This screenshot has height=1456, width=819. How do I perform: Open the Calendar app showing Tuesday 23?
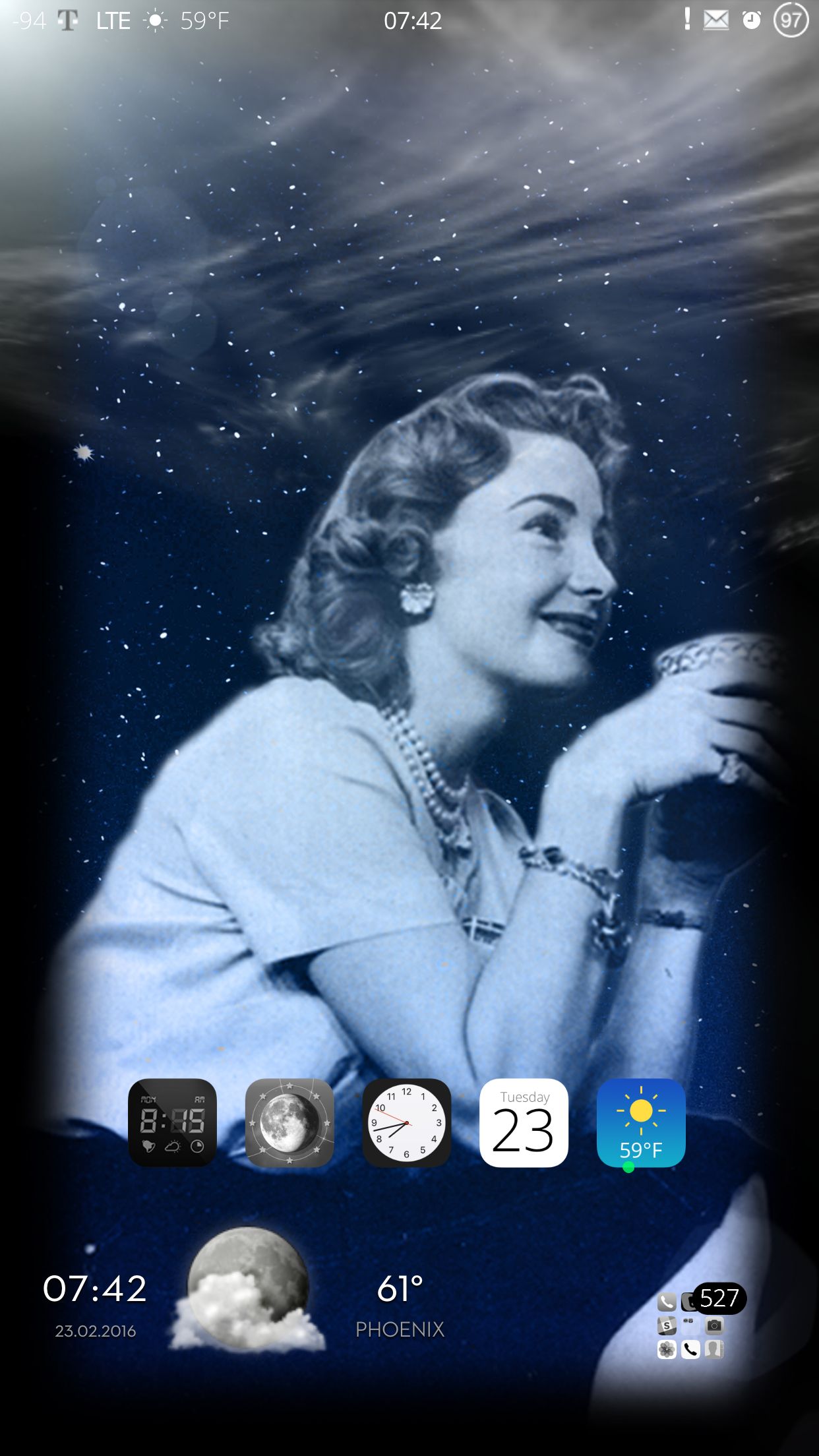[x=524, y=1122]
